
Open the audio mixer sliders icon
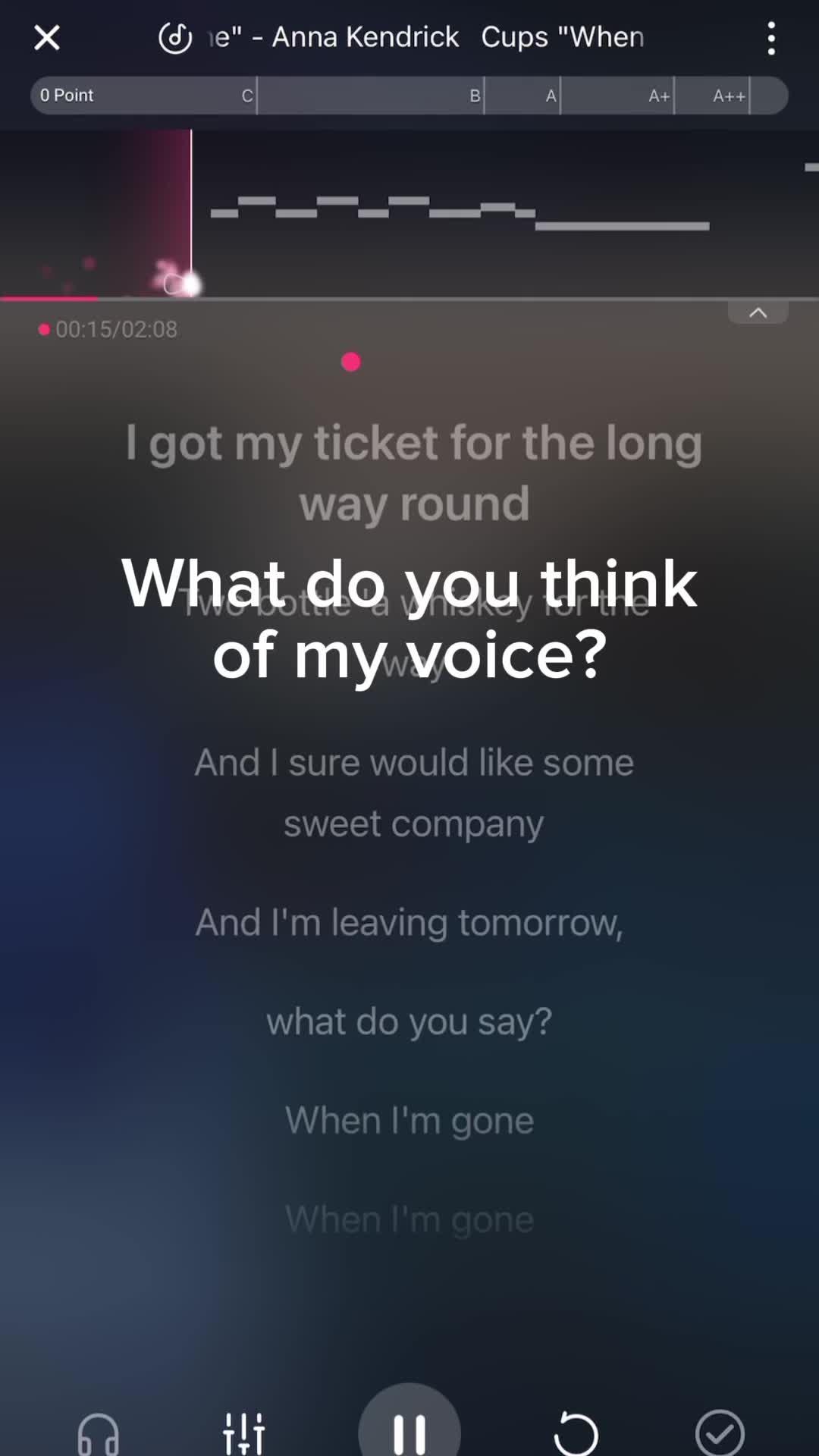244,1429
